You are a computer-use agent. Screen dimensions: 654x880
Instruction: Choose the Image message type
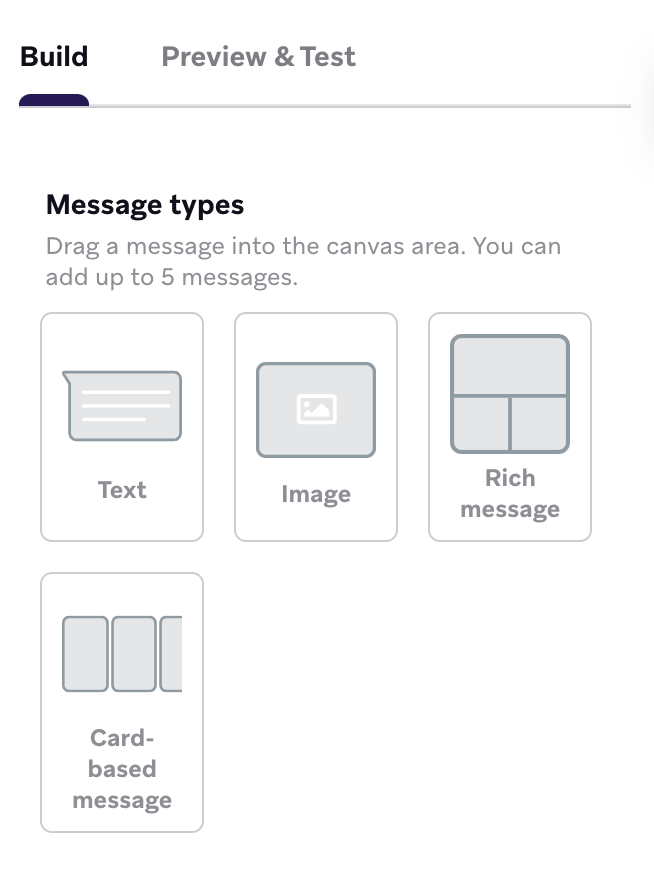[x=316, y=427]
